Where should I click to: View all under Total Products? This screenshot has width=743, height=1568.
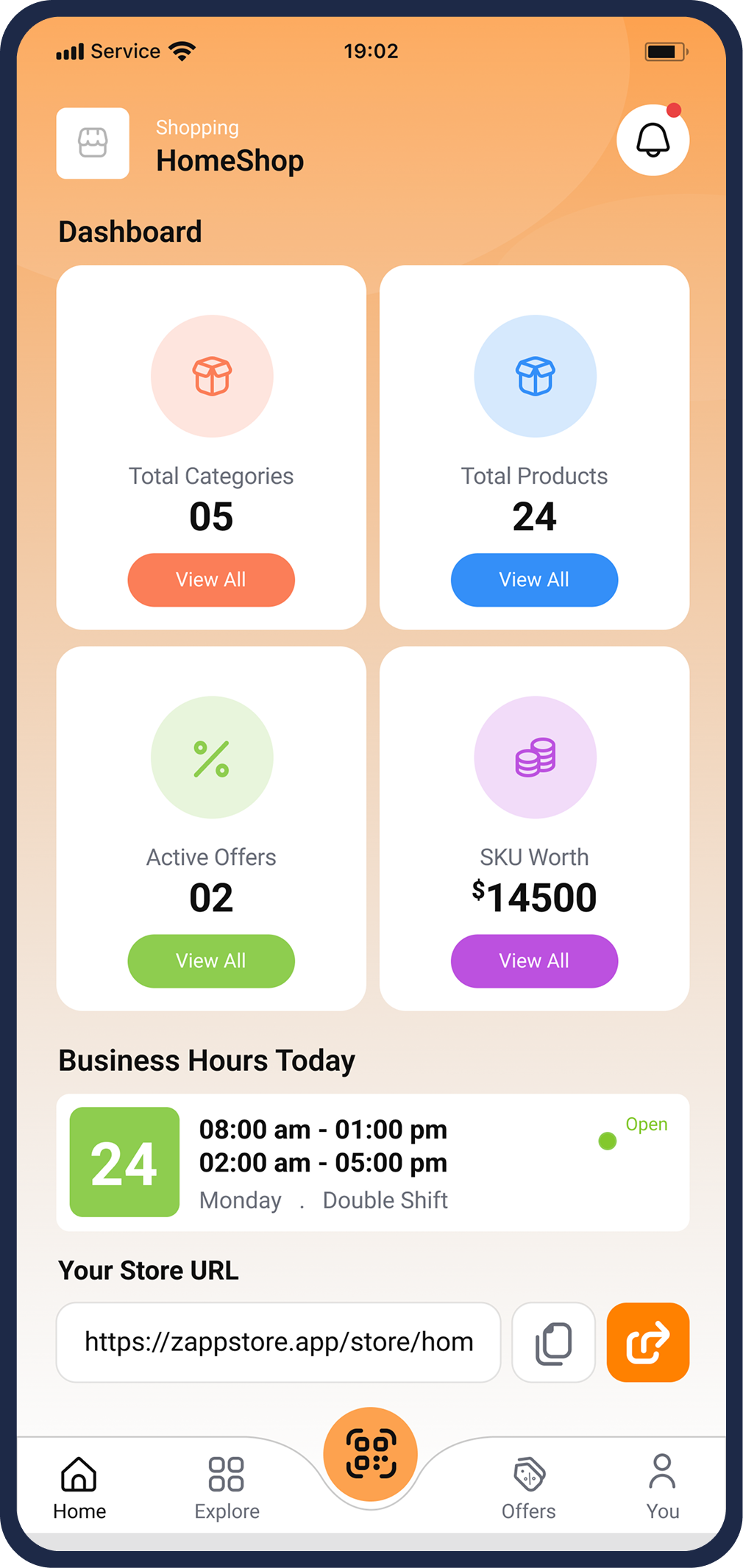(x=534, y=580)
